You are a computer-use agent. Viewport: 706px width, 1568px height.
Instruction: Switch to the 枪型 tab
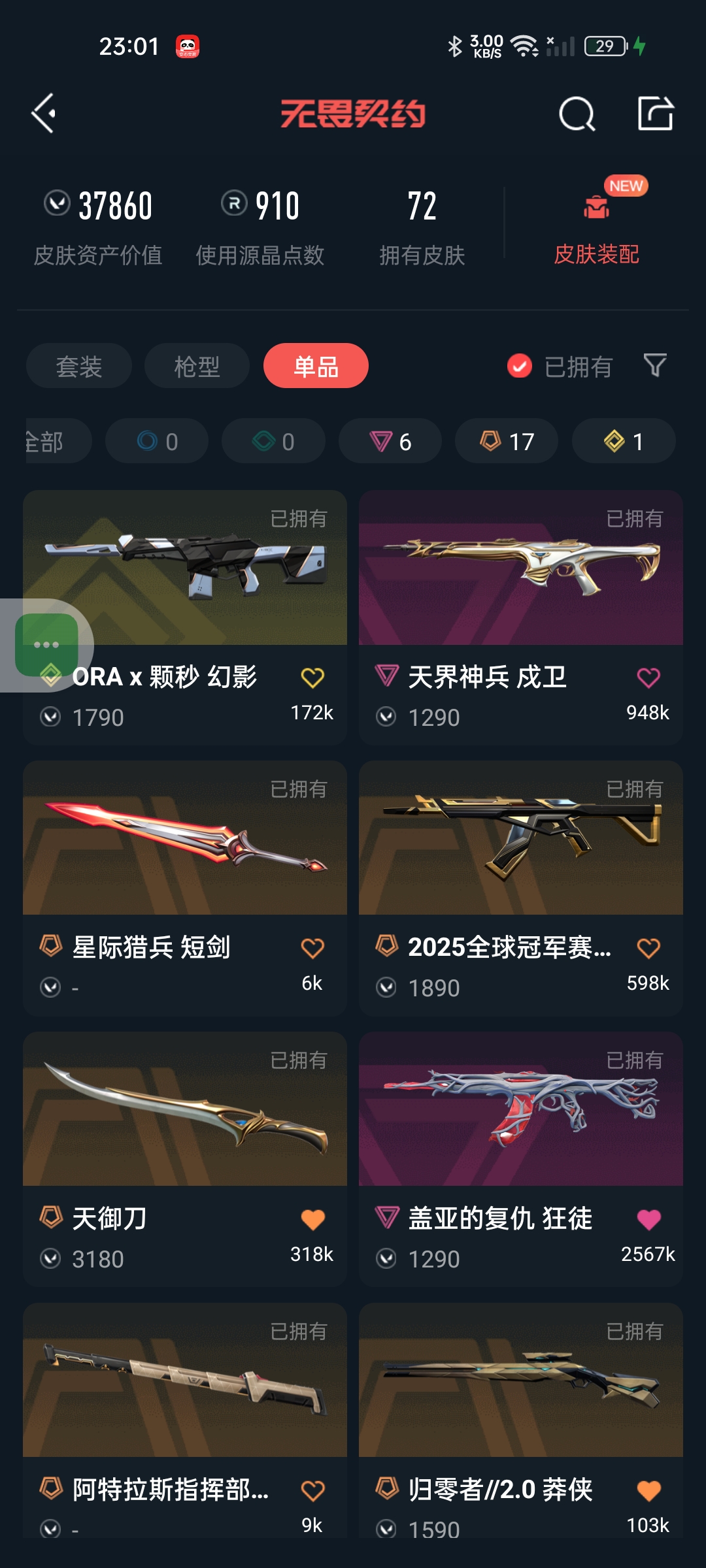[x=197, y=366]
